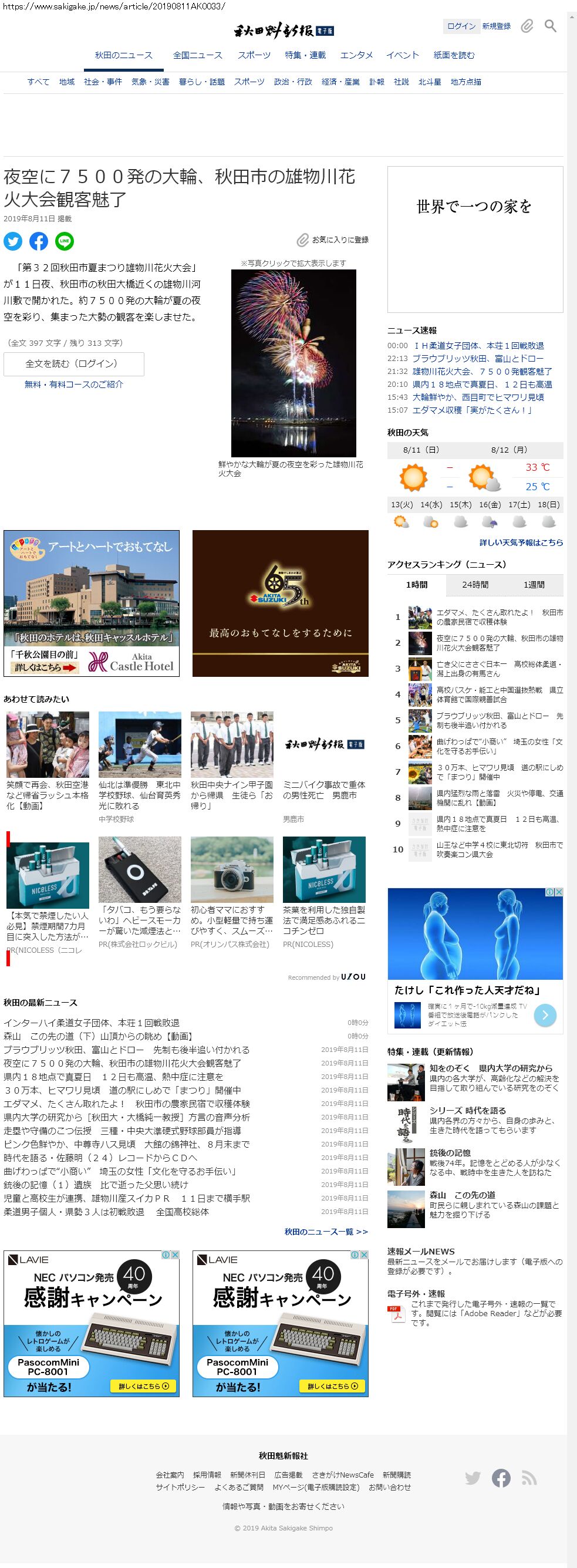This screenshot has height=1568, width=577.
Task: Open 新規登録 registration link
Action: pyautogui.click(x=496, y=26)
